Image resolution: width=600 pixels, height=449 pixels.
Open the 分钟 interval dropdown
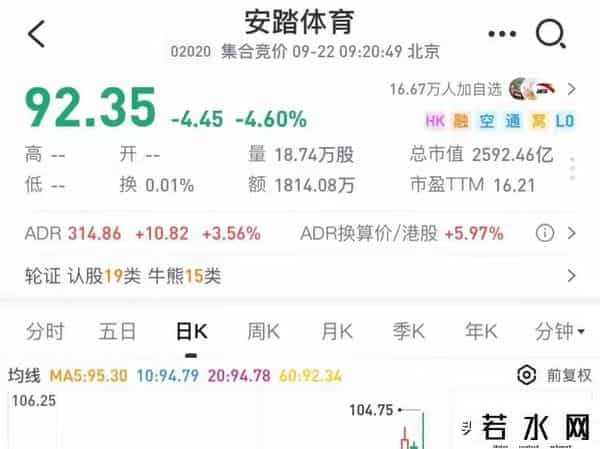pyautogui.click(x=560, y=331)
